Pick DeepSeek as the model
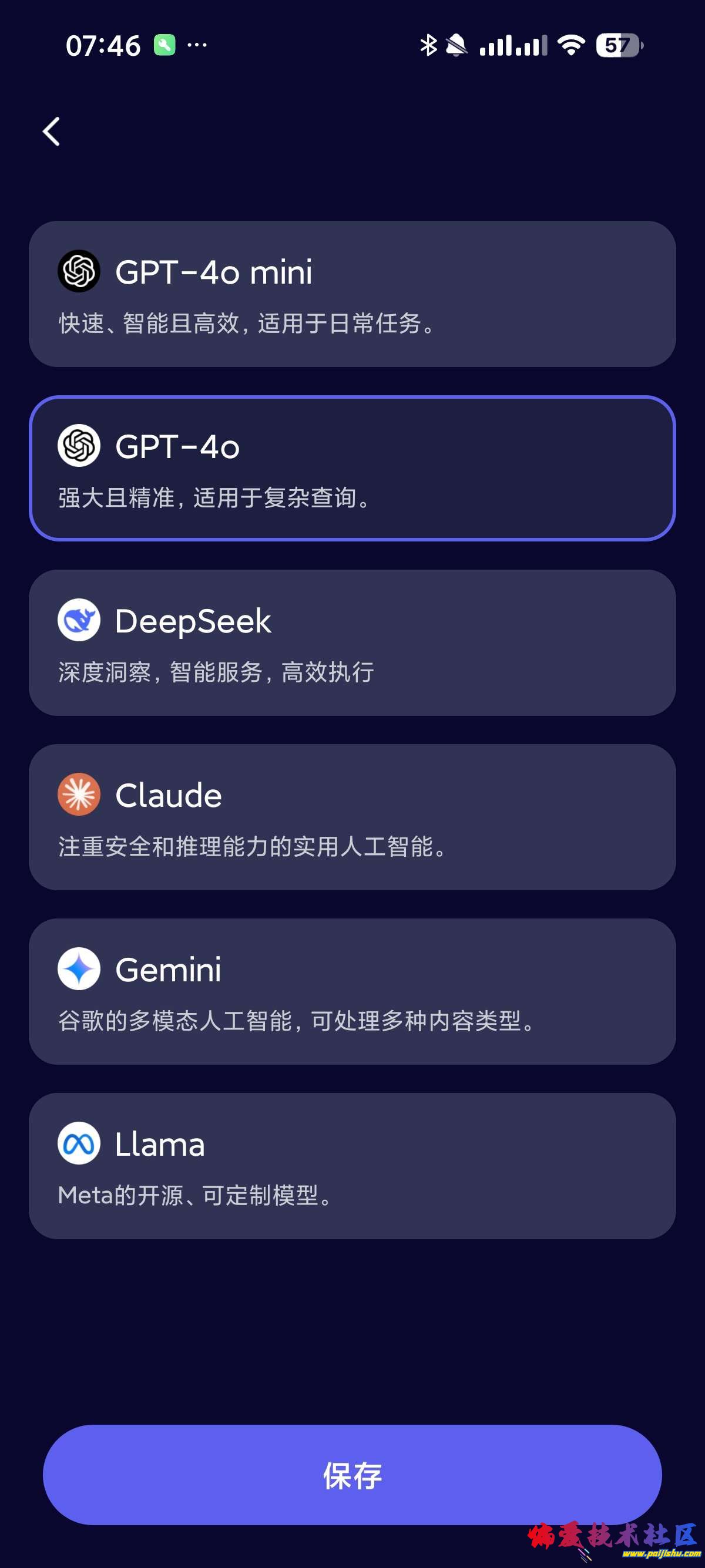The width and height of the screenshot is (705, 1568). pos(352,643)
